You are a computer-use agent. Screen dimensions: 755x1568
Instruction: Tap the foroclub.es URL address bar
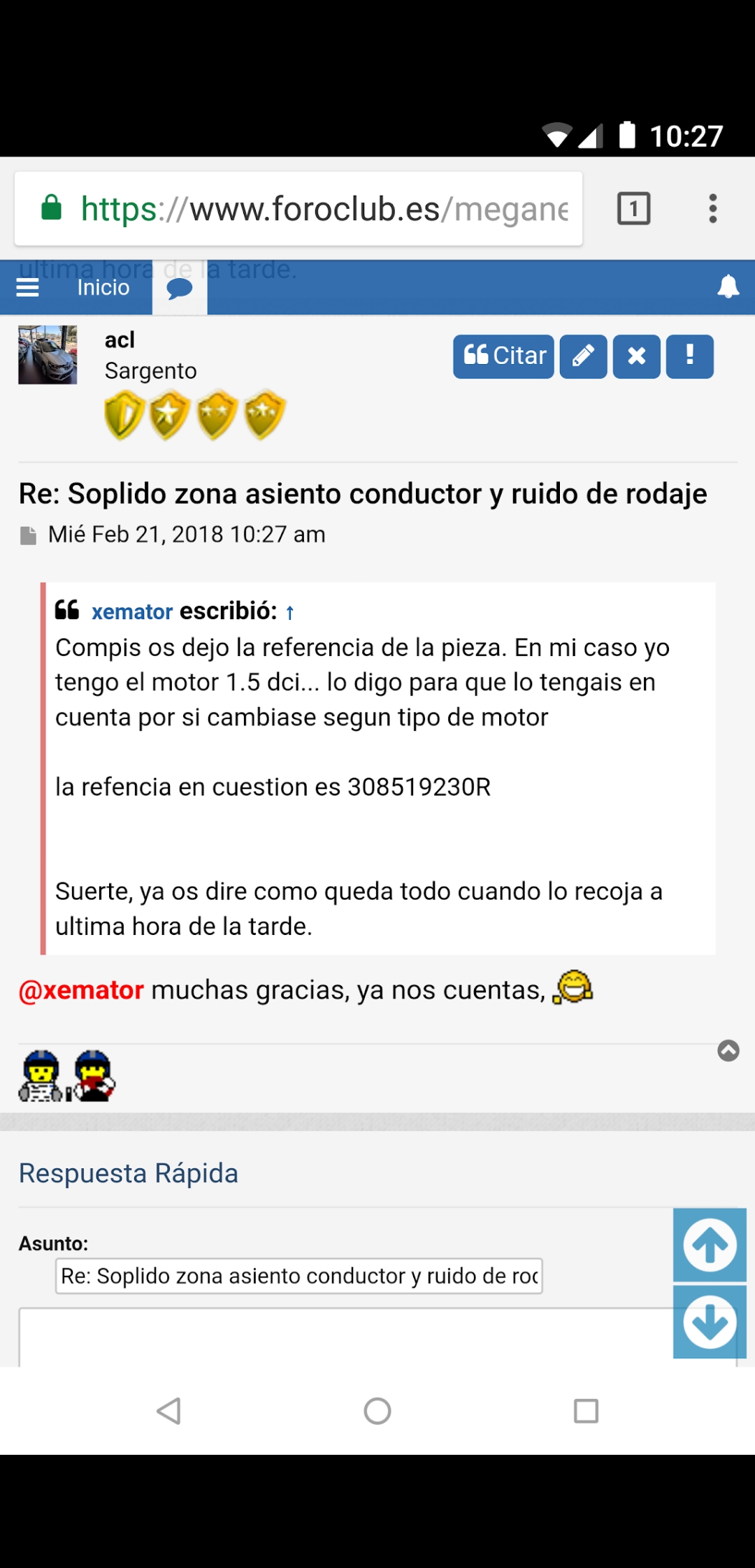click(x=308, y=208)
